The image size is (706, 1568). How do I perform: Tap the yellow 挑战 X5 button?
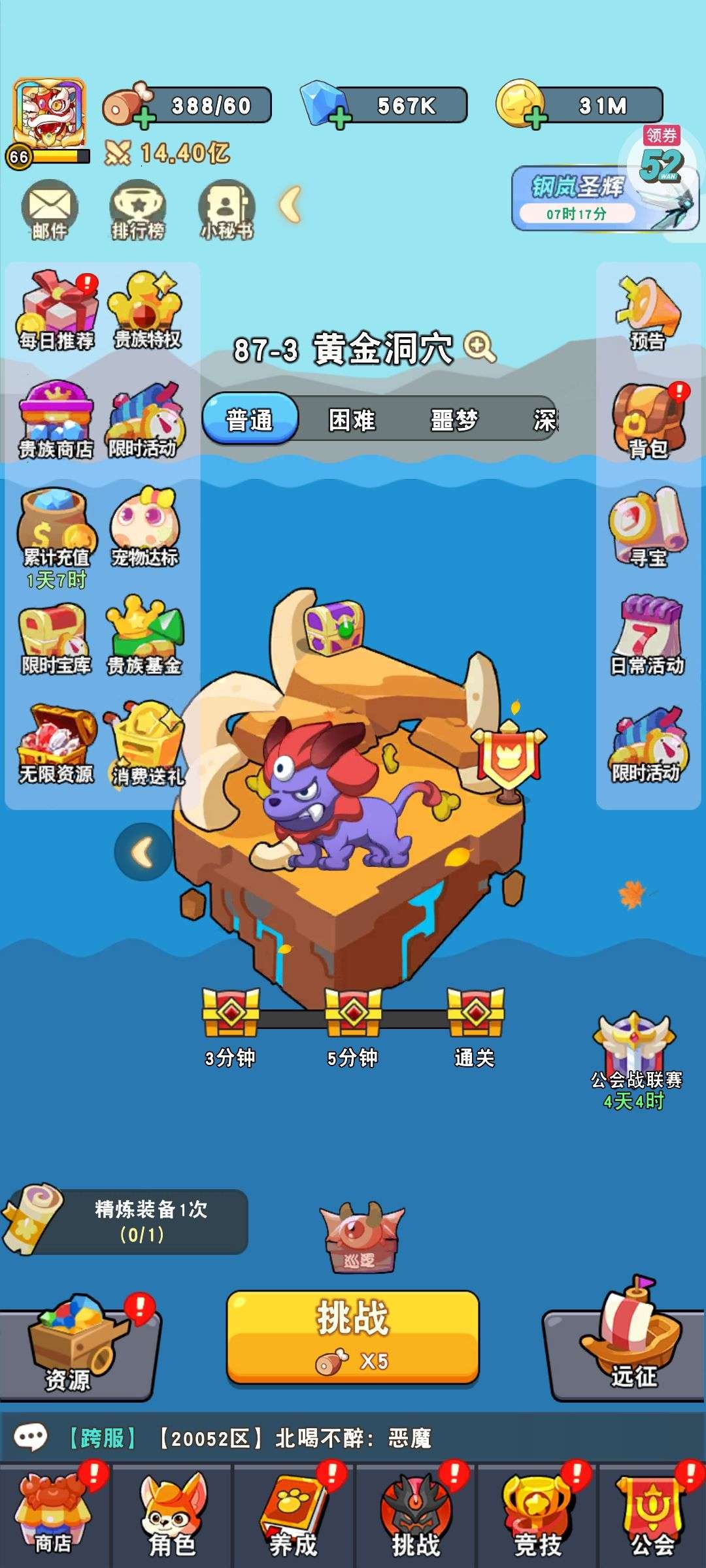(x=353, y=1337)
